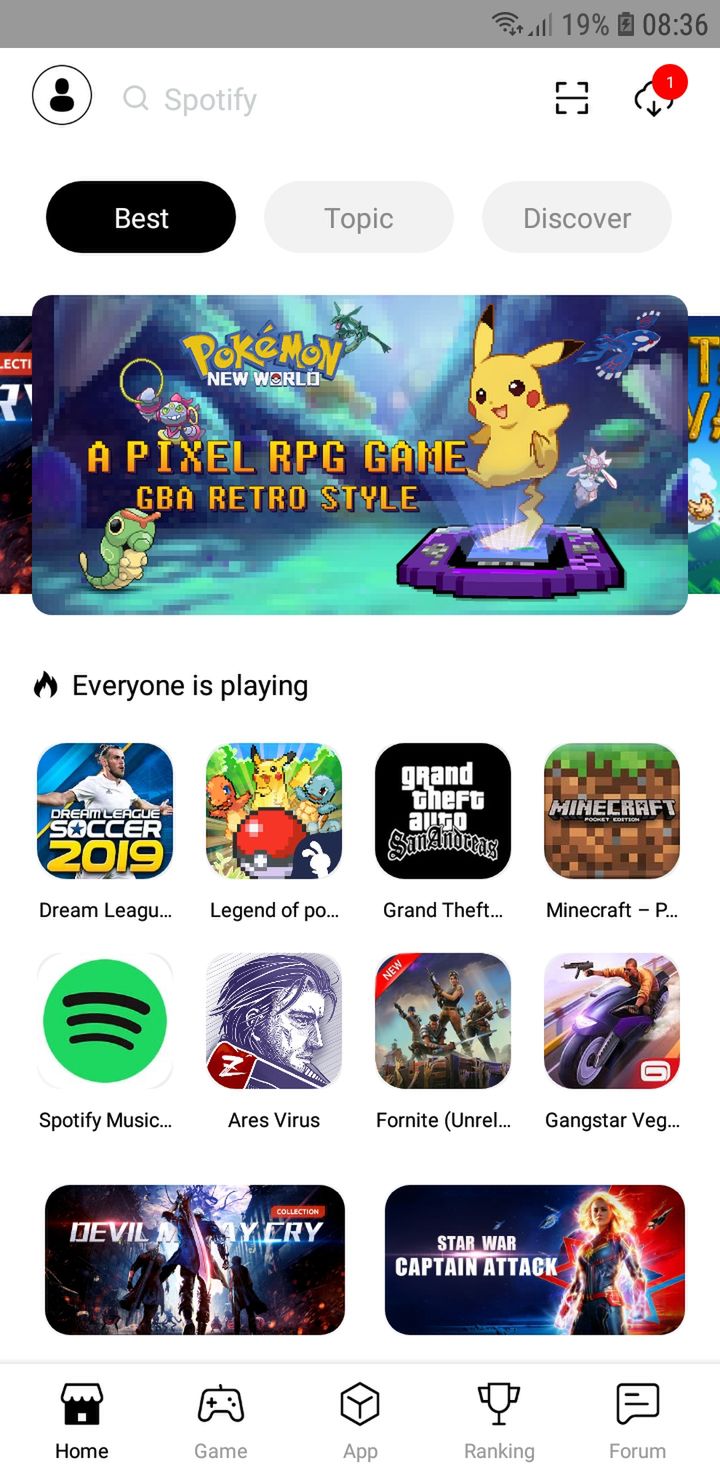Open the Star War Captain Attack card
The image size is (720, 1480).
point(535,1260)
